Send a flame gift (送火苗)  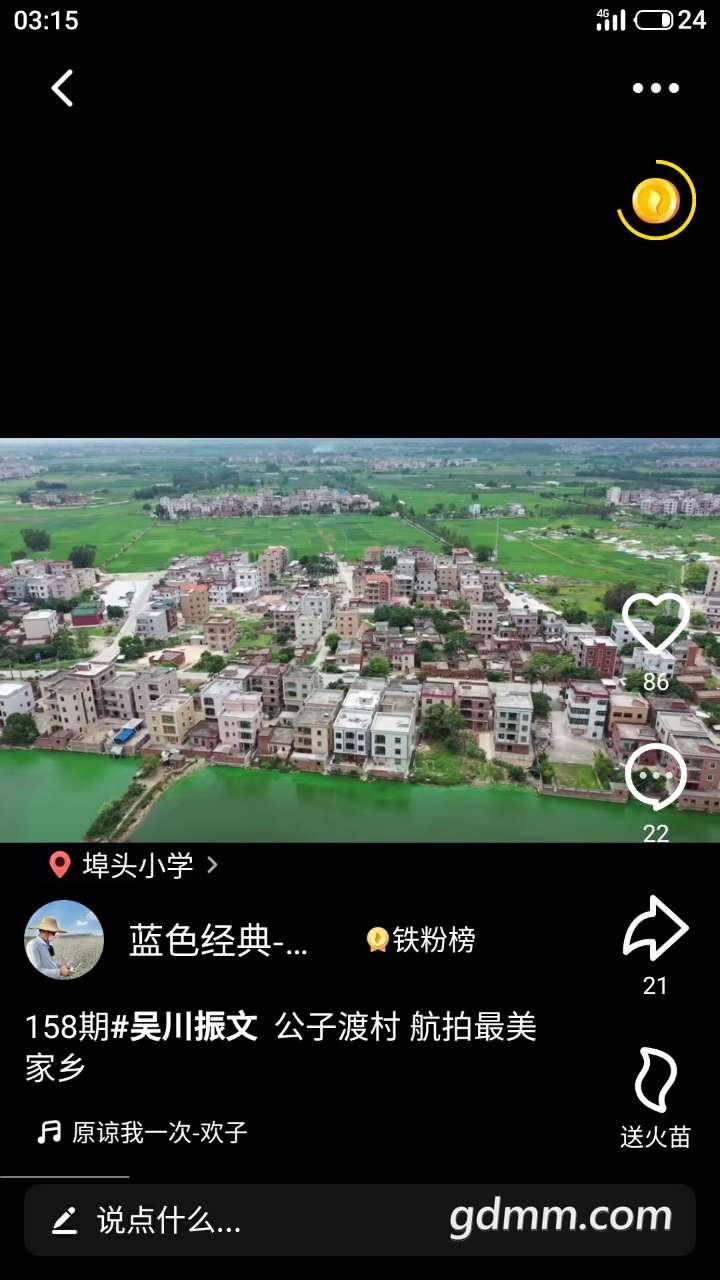(x=655, y=1082)
